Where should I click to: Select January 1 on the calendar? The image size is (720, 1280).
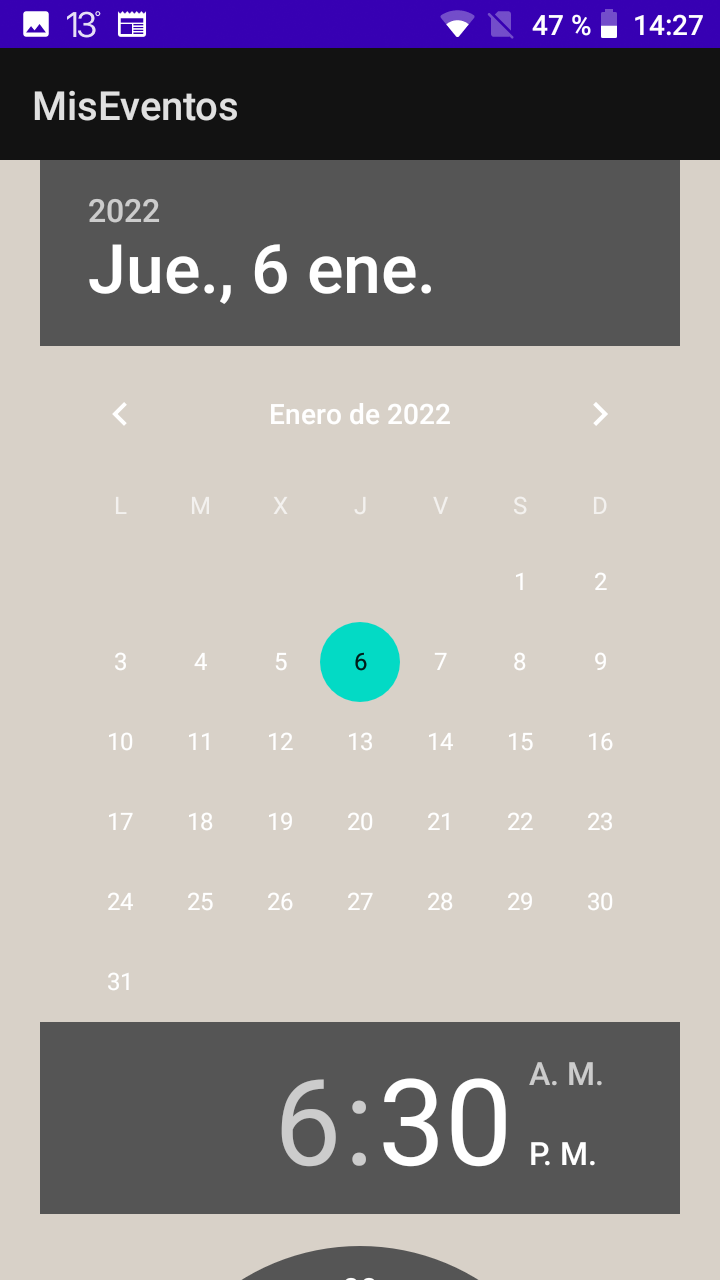[x=520, y=582]
